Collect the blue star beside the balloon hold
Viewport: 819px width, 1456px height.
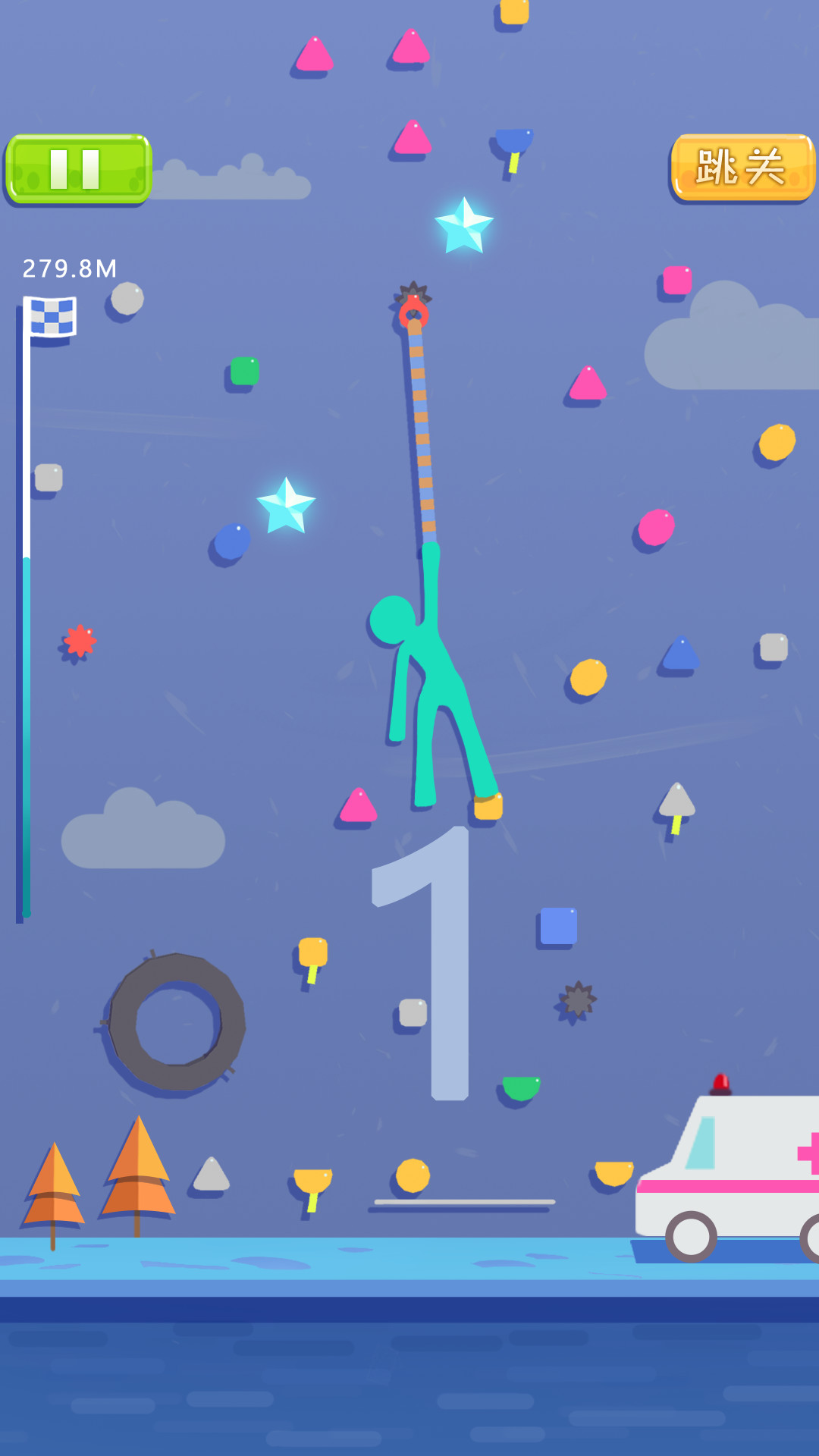point(286,504)
